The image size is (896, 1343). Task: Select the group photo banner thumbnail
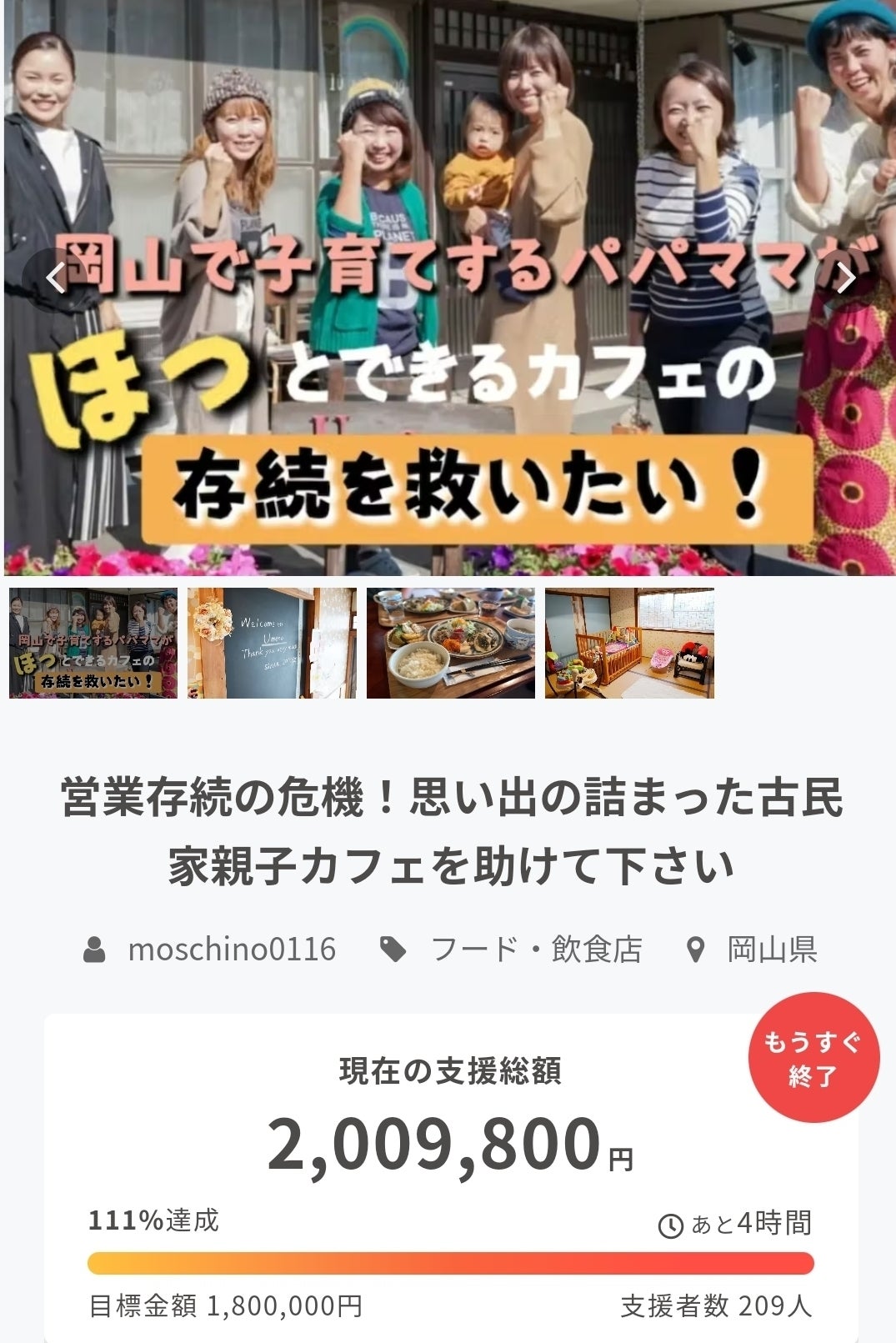tap(93, 644)
